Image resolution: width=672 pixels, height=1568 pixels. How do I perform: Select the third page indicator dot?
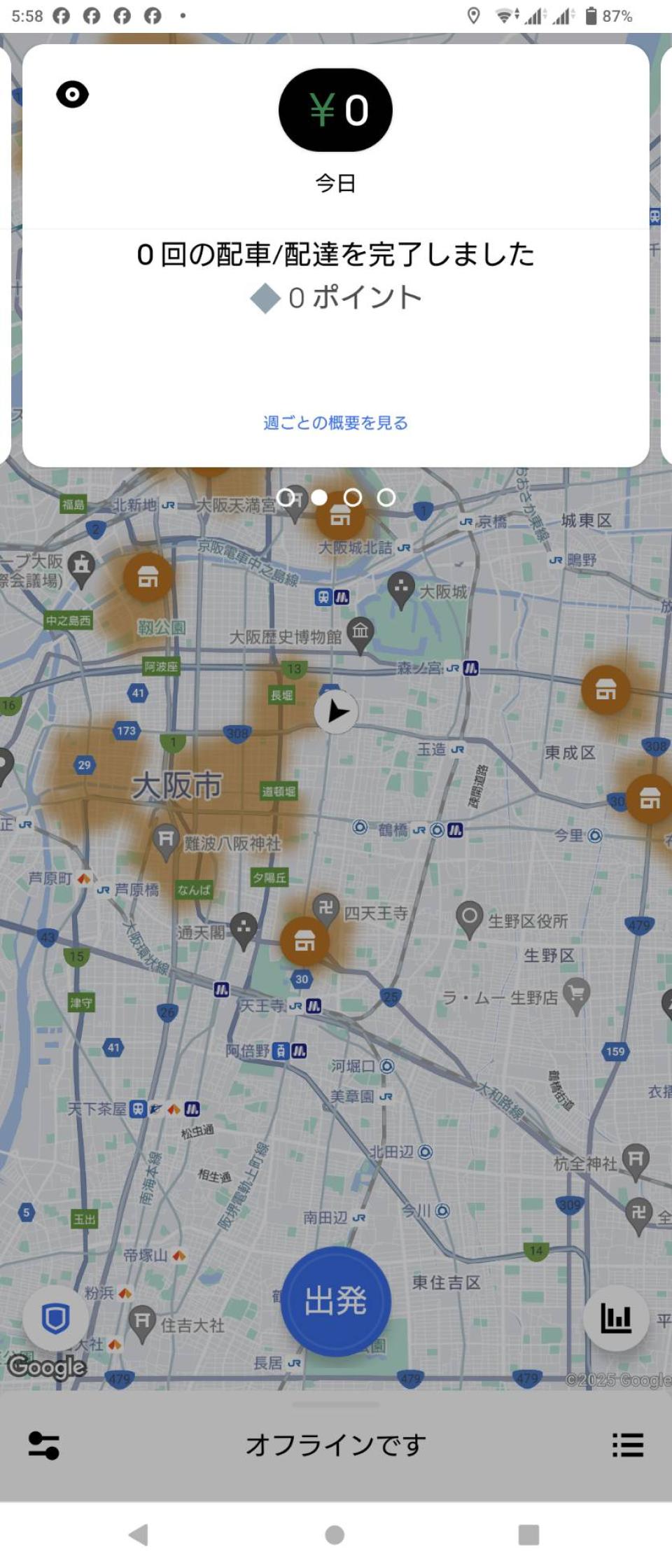(x=353, y=497)
